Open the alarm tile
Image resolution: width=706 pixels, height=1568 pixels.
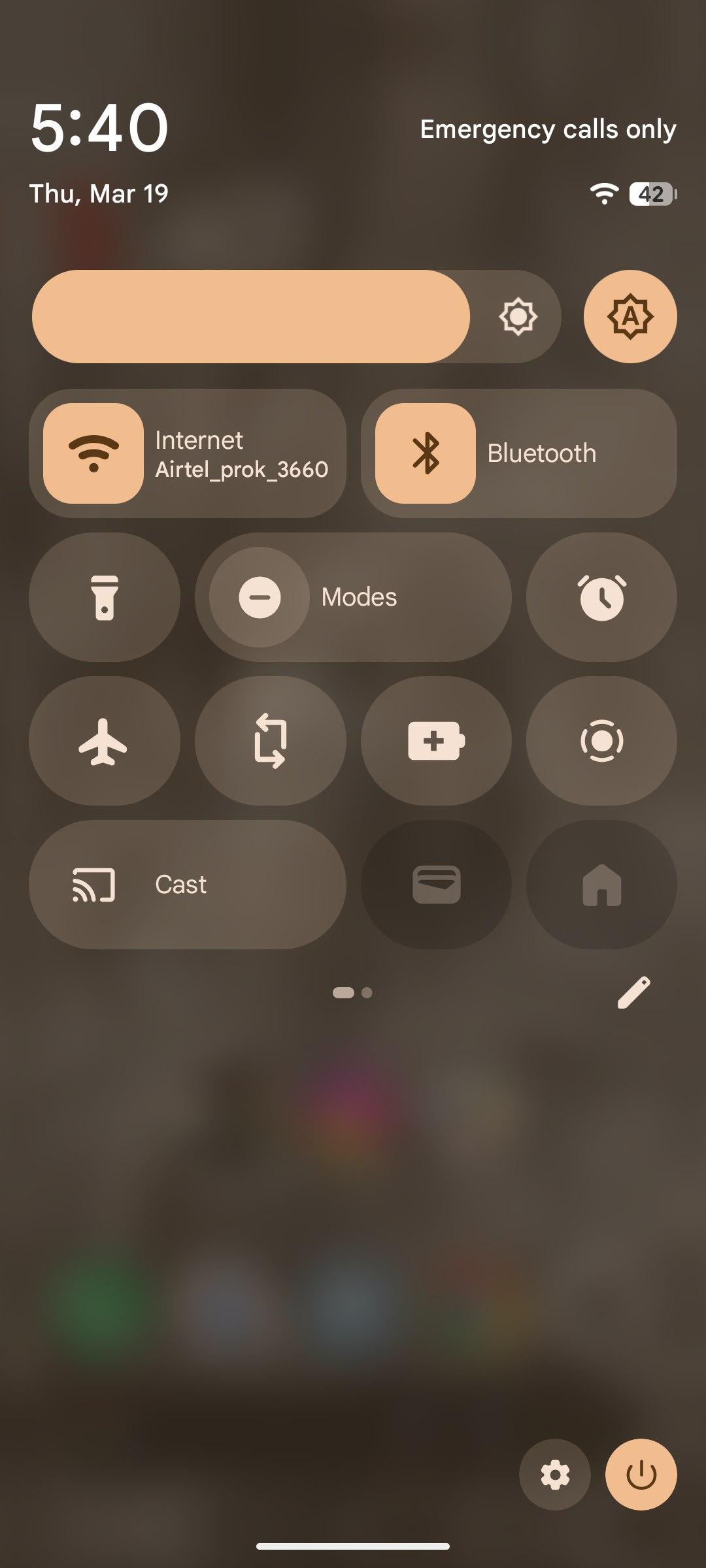tap(601, 596)
